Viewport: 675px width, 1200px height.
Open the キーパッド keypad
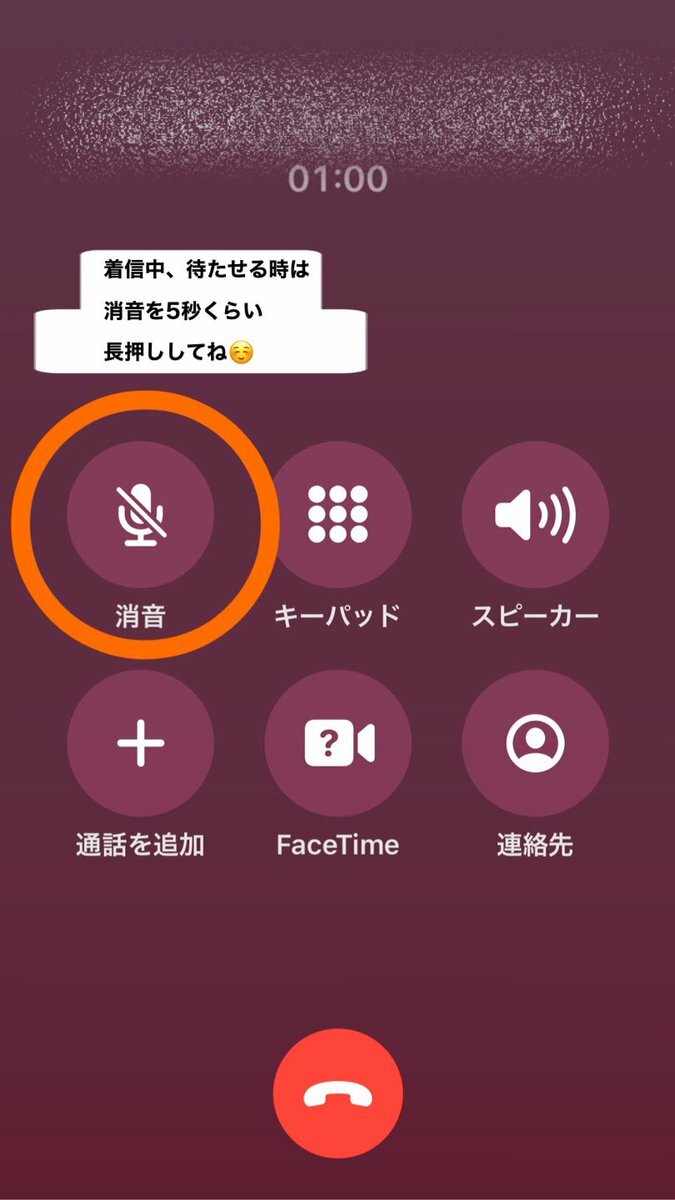(x=338, y=516)
